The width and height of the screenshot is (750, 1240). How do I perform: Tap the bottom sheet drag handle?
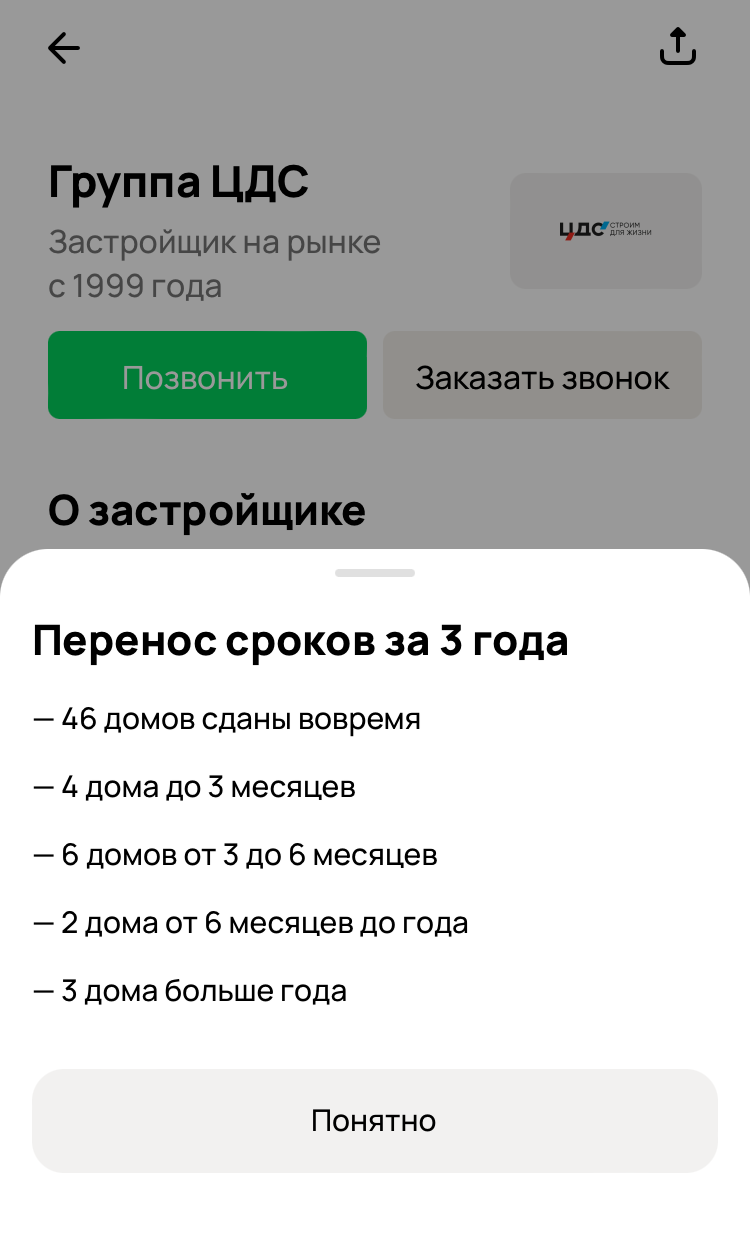pyautogui.click(x=375, y=573)
